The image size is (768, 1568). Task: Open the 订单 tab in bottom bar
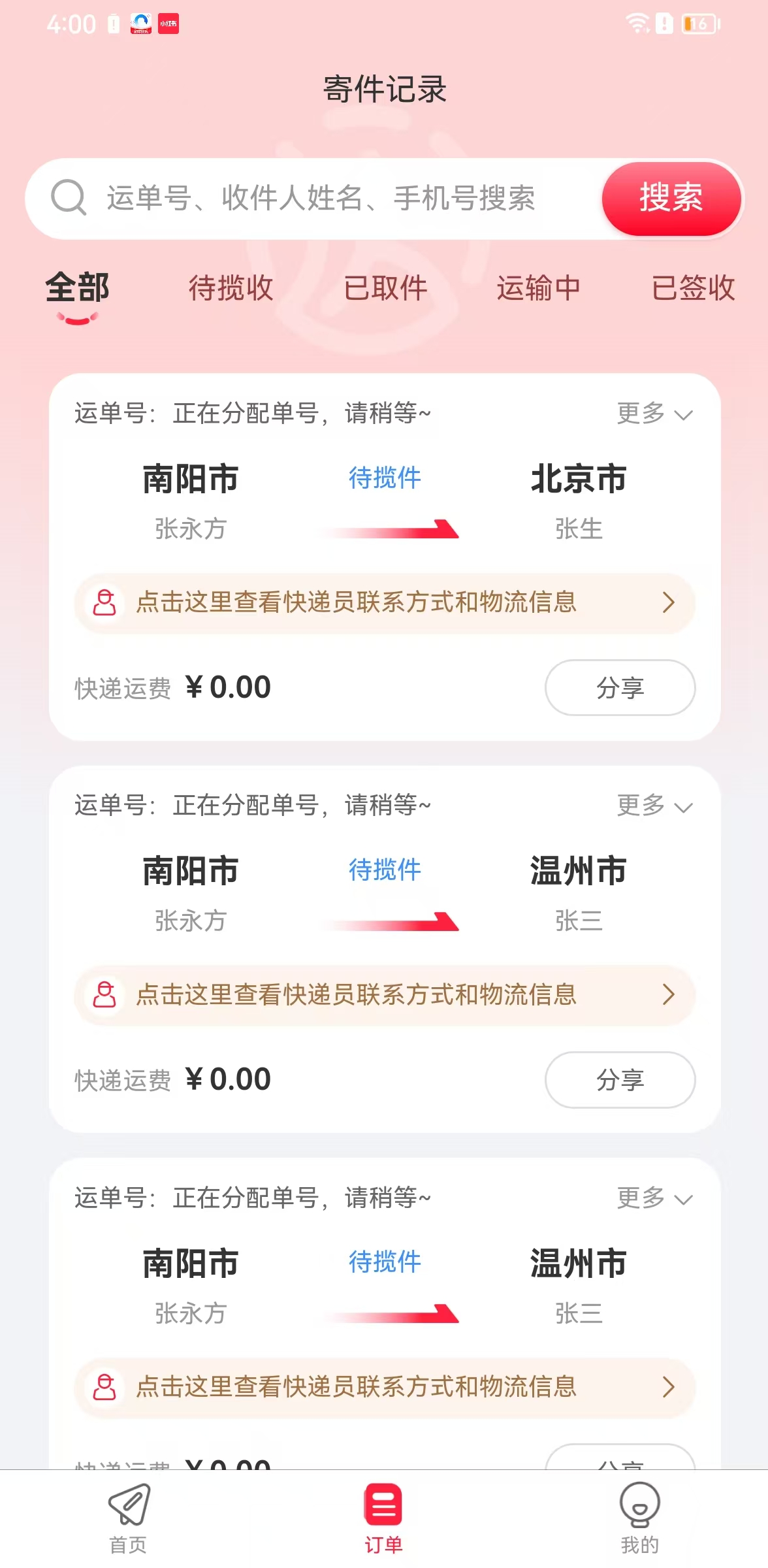point(383,1518)
